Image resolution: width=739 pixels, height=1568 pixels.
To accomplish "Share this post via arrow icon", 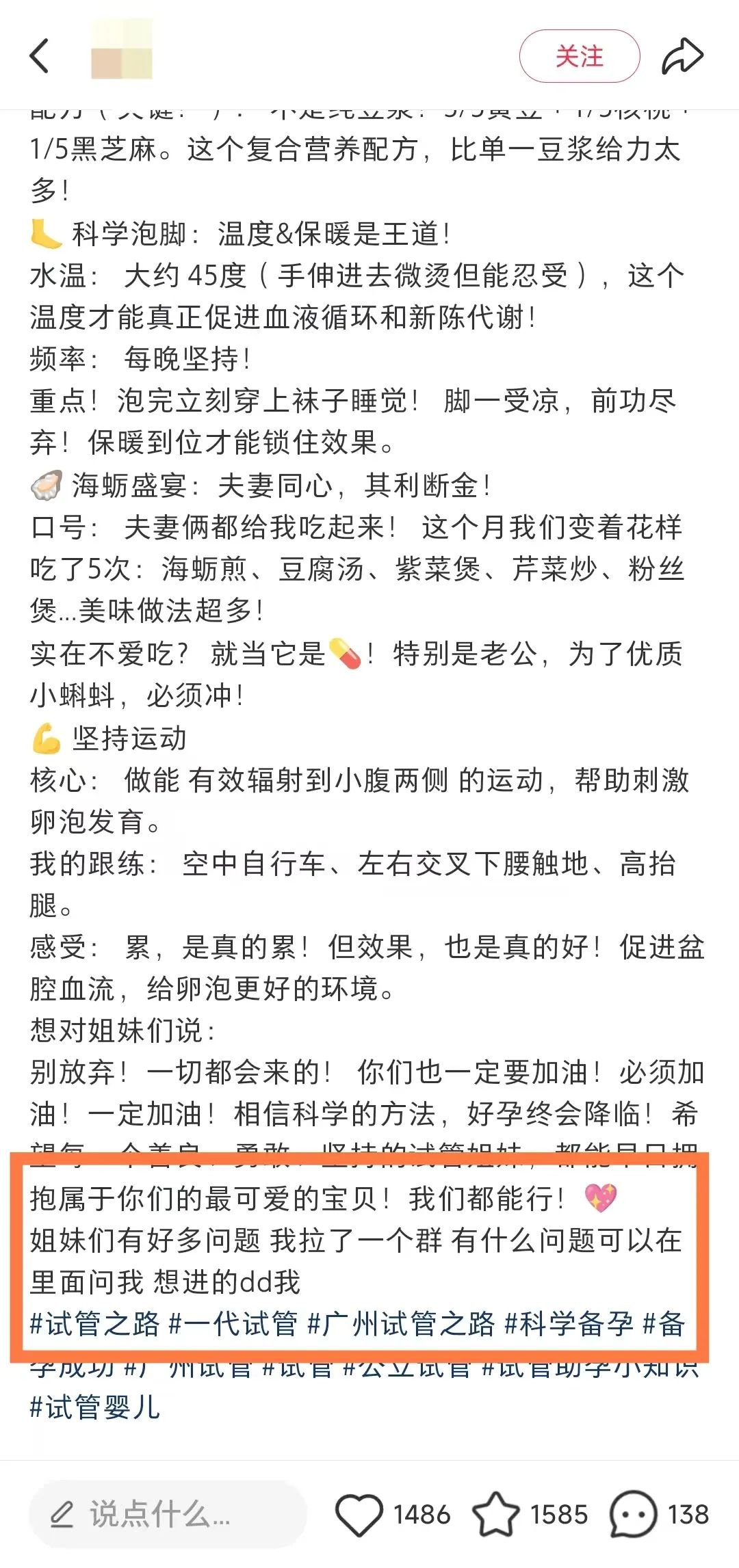I will [x=682, y=56].
